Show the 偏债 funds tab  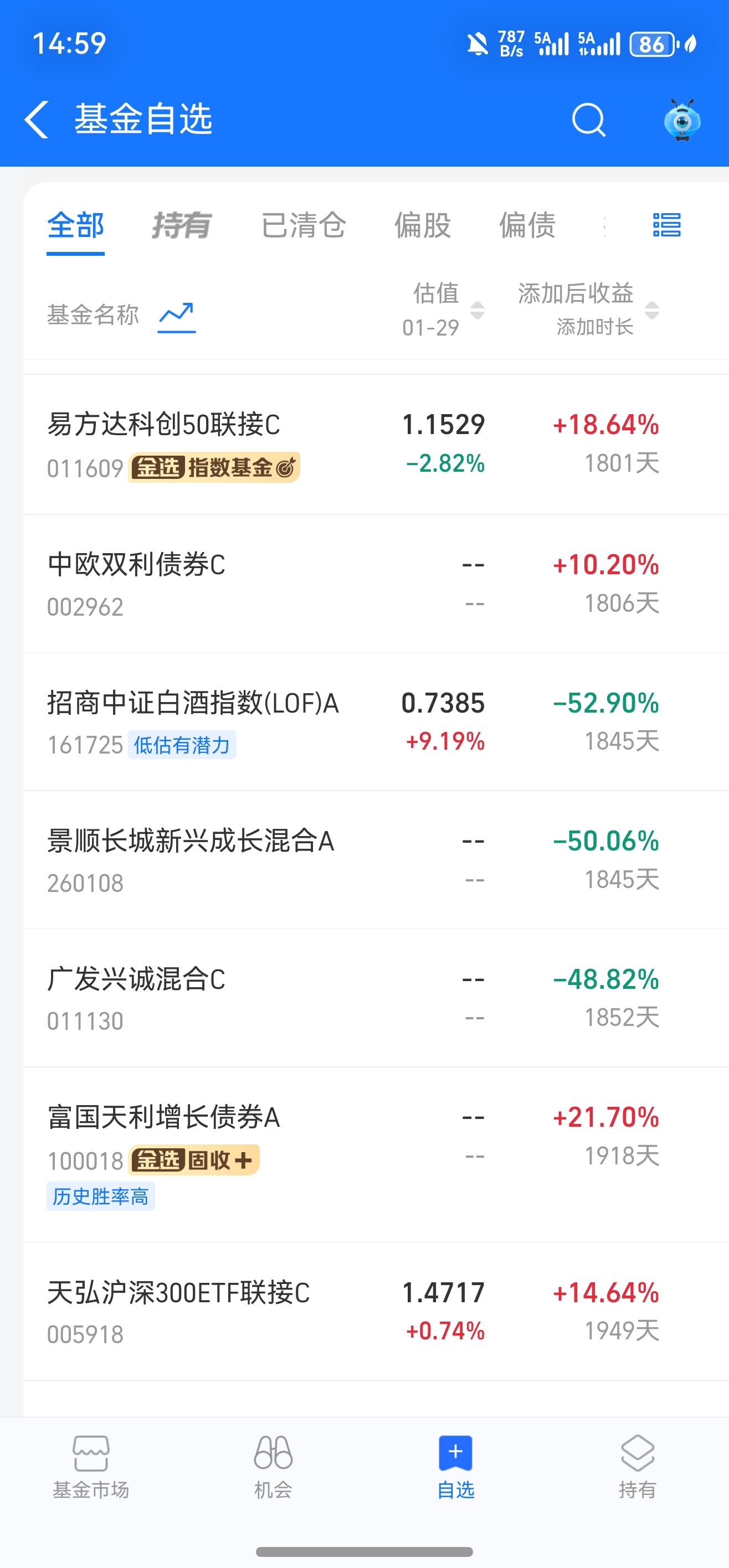(527, 226)
